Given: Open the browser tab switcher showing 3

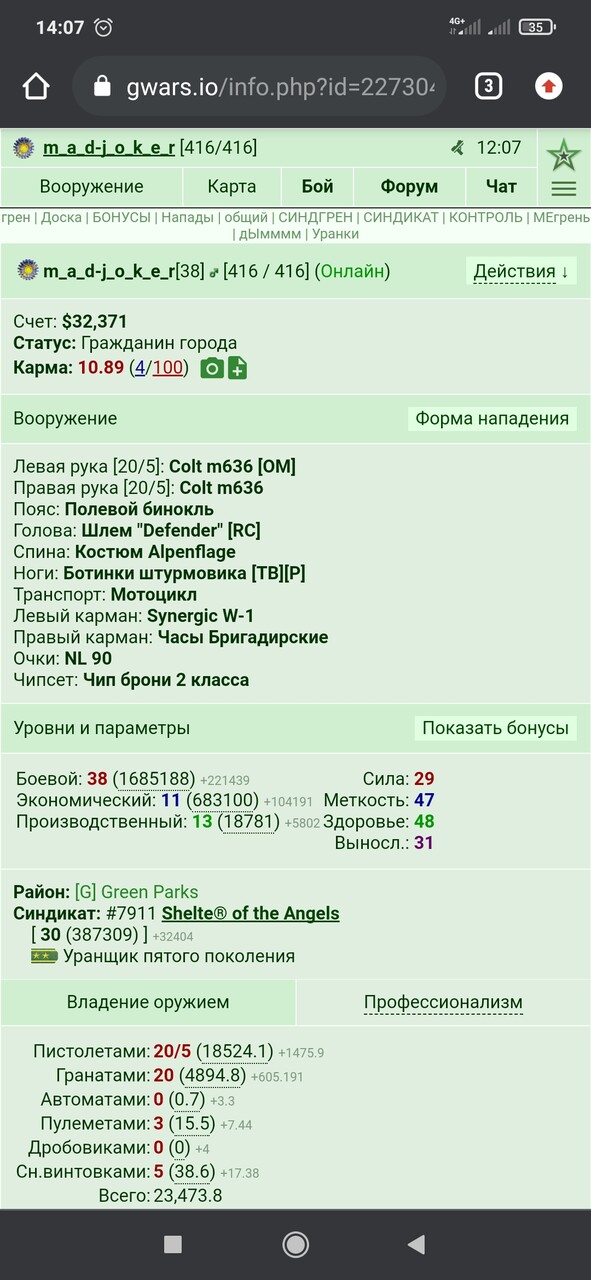Looking at the screenshot, I should [487, 86].
